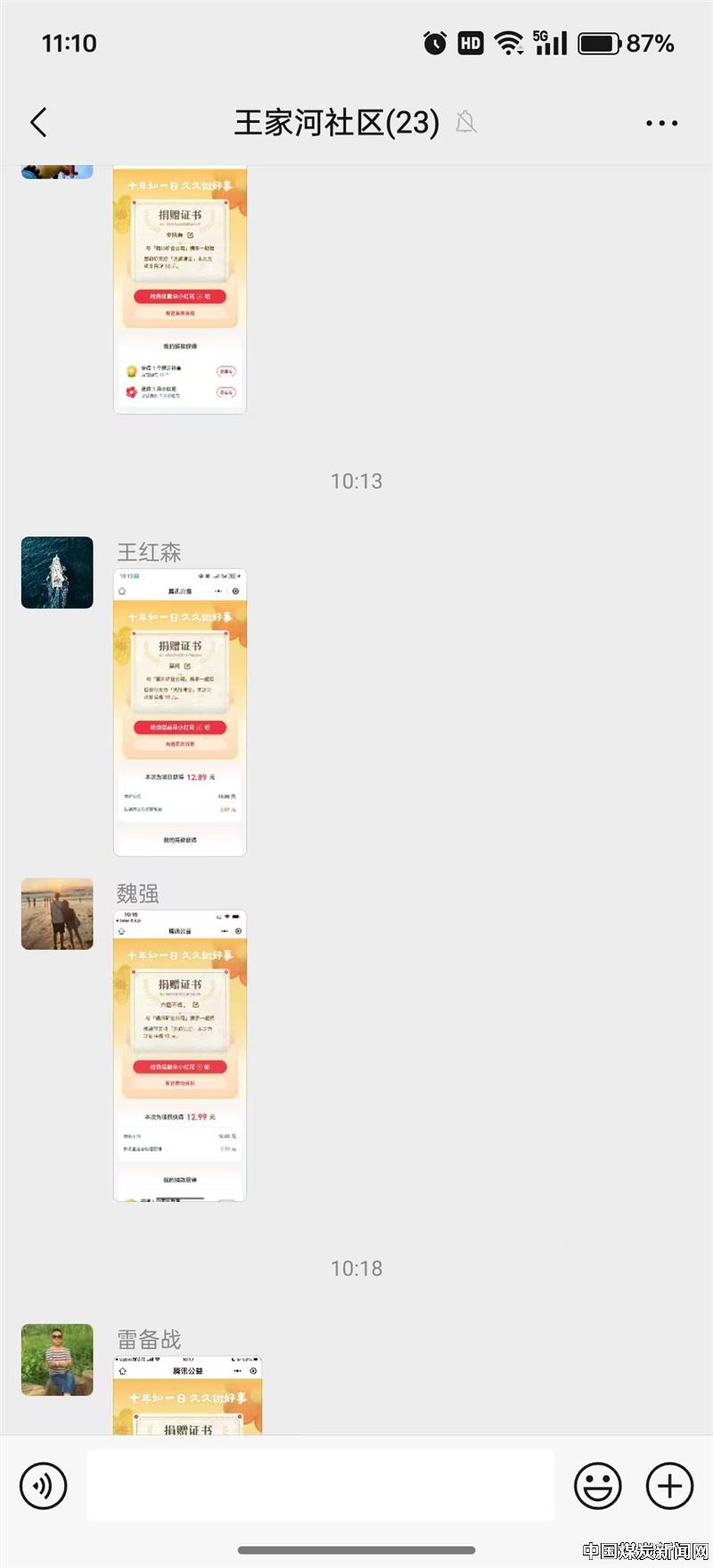View 王红森's avatar profile
Viewport: 713px width, 1568px height.
57,572
